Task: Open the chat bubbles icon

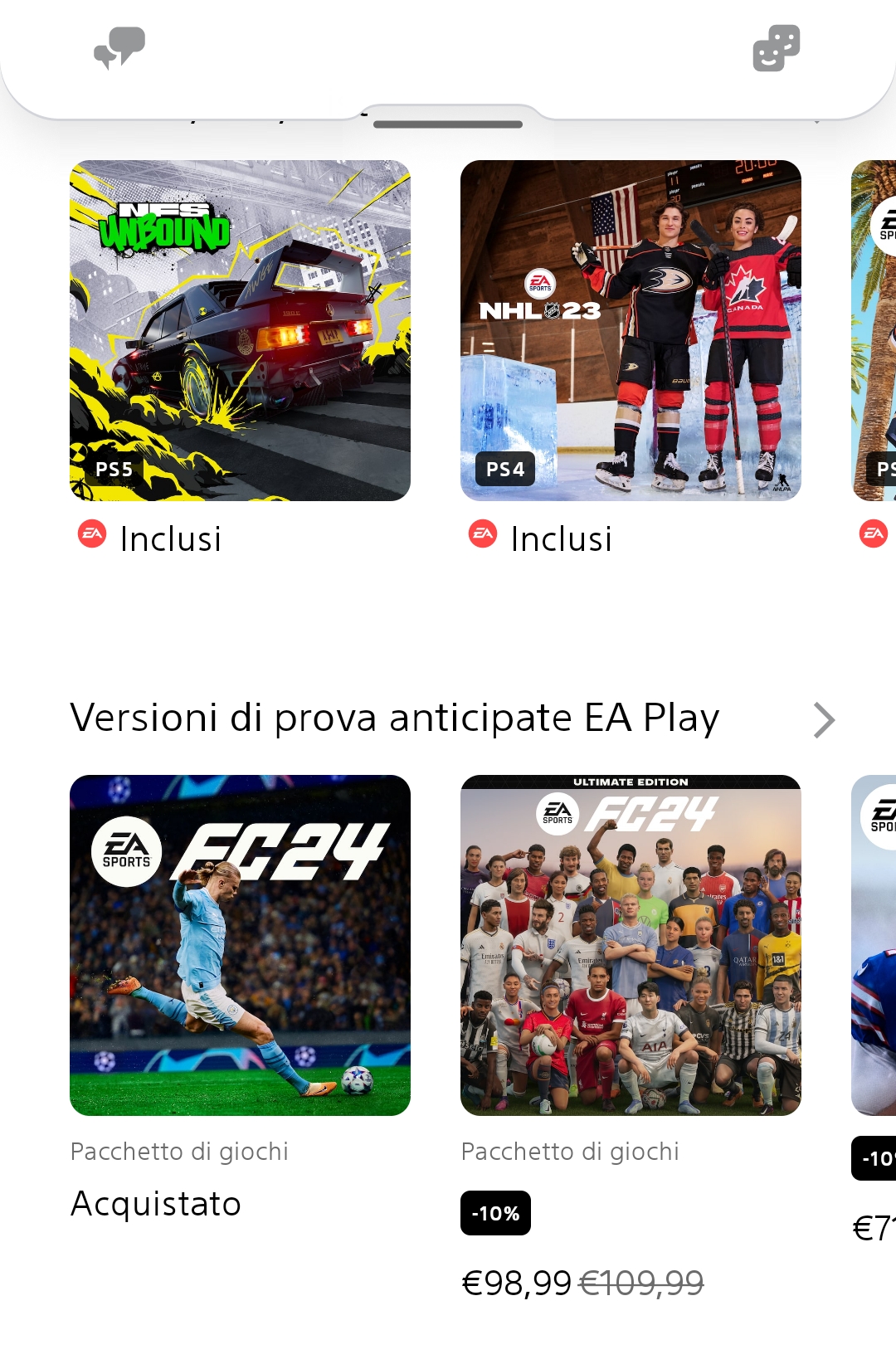Action: tap(119, 48)
